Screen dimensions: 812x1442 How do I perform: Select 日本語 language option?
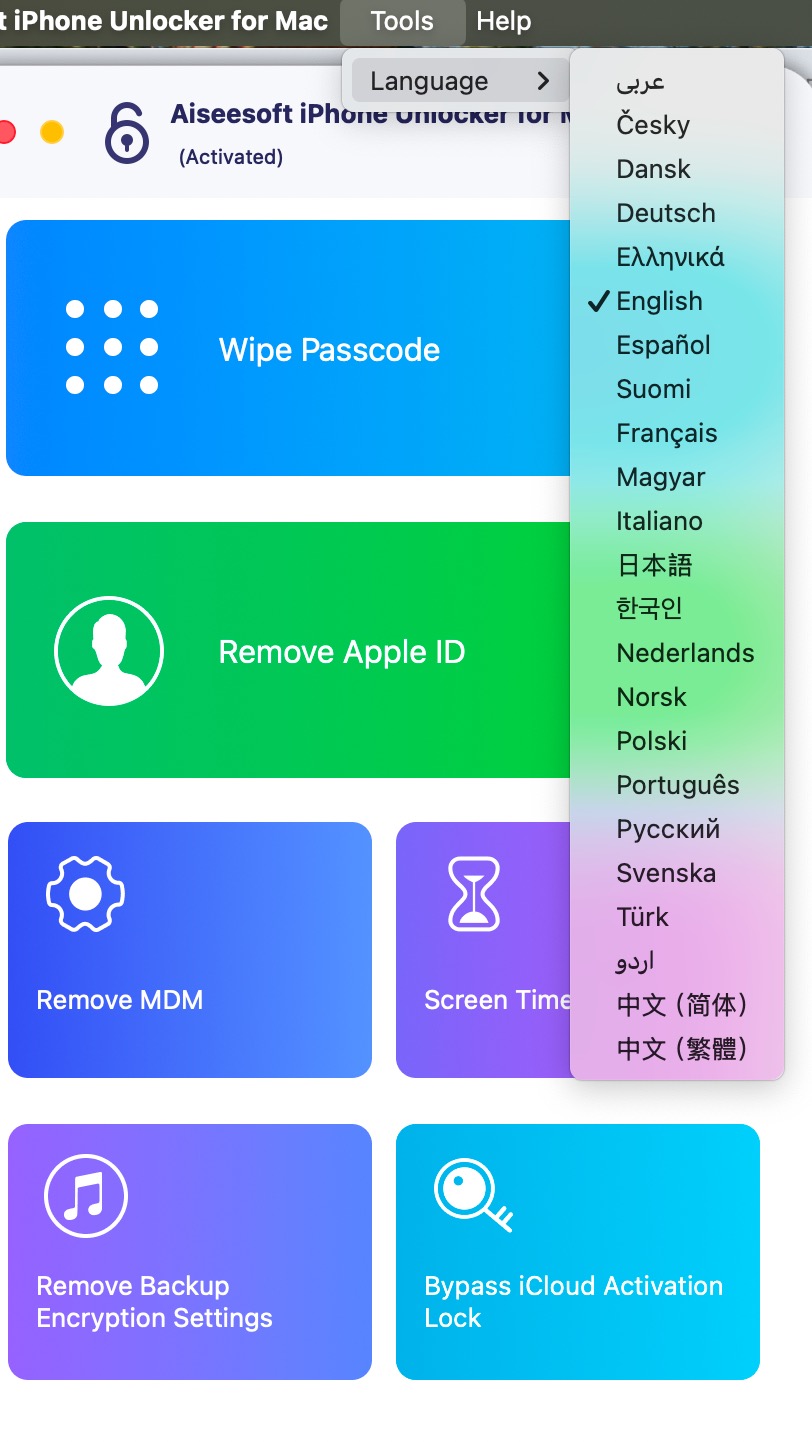[654, 565]
